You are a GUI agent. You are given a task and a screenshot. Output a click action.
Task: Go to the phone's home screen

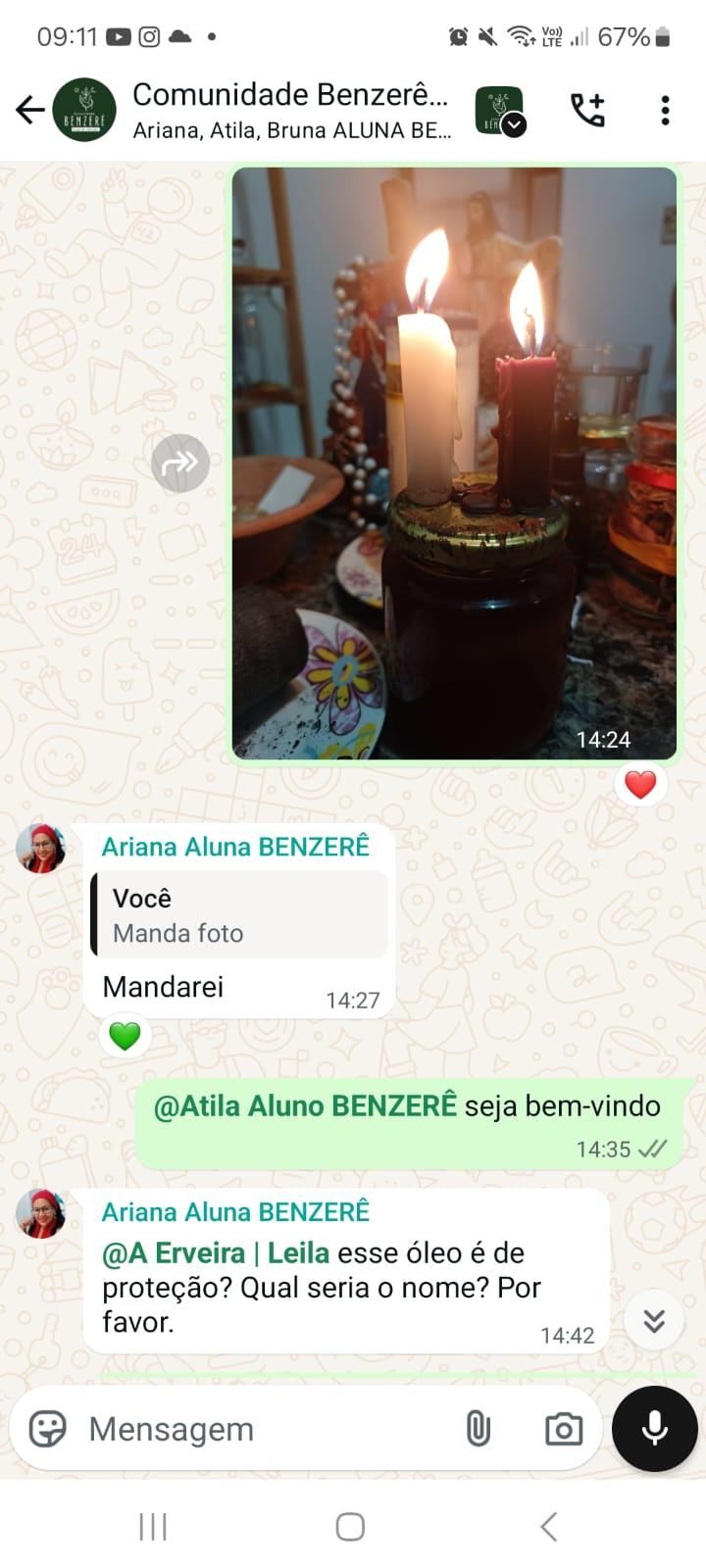350,1526
